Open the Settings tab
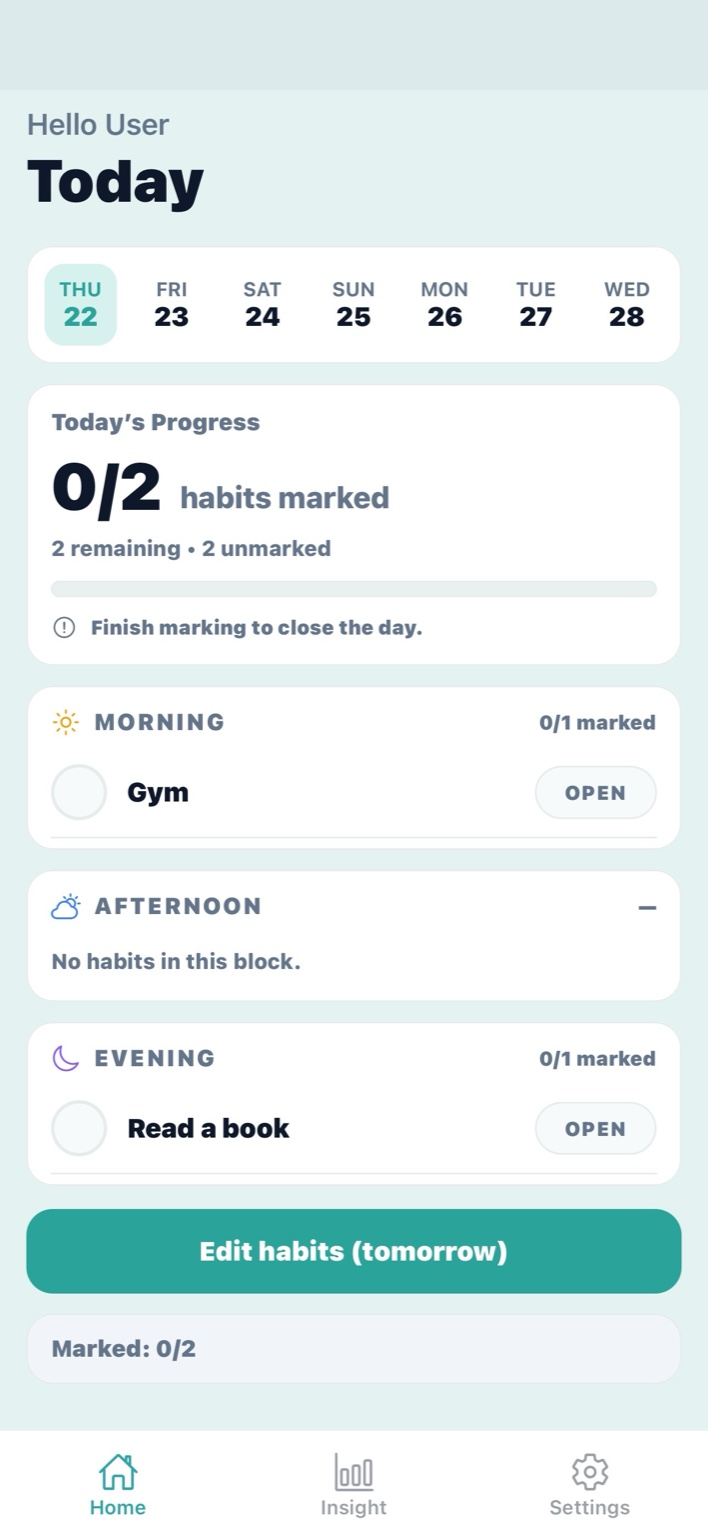The height and width of the screenshot is (1536, 708). [590, 1485]
